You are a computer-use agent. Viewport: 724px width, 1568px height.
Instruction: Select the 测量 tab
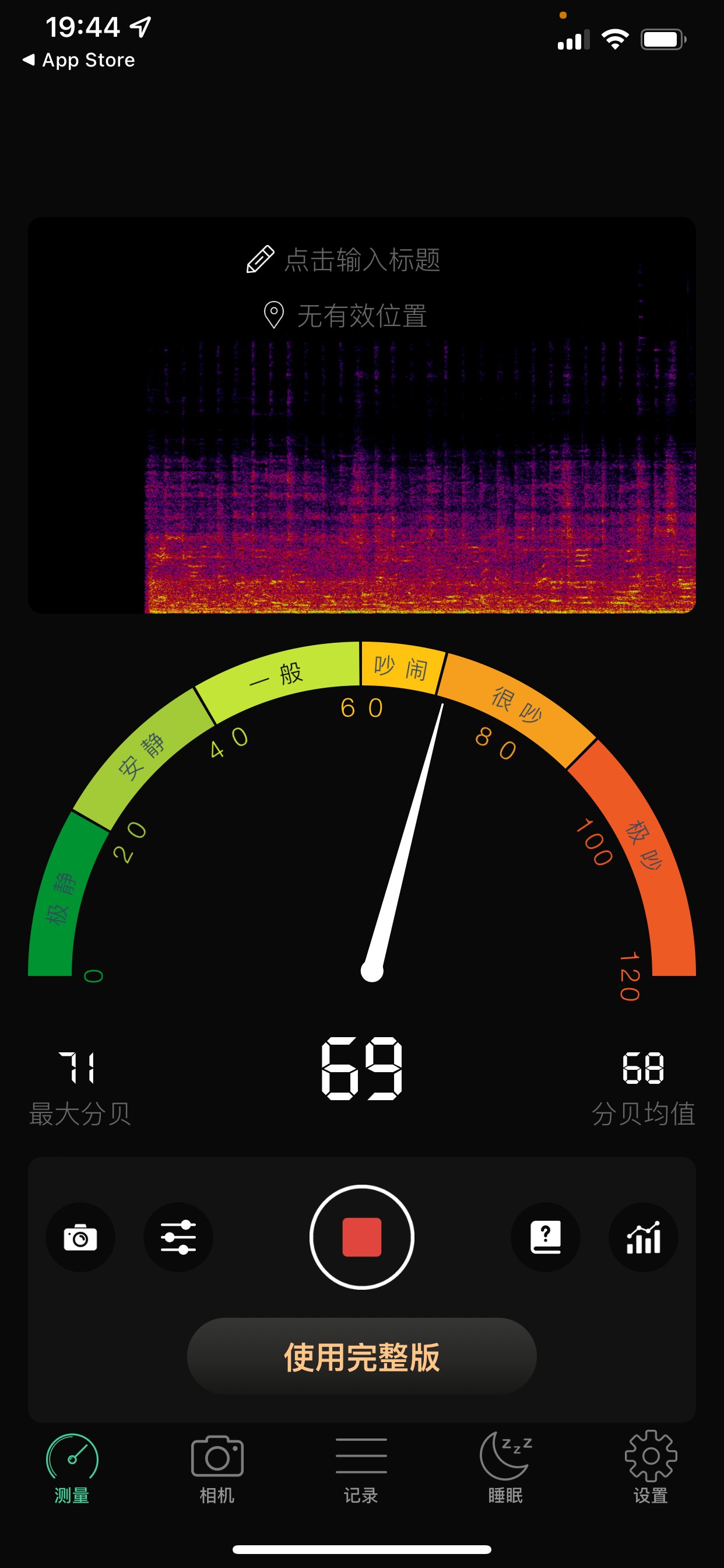(x=72, y=1468)
